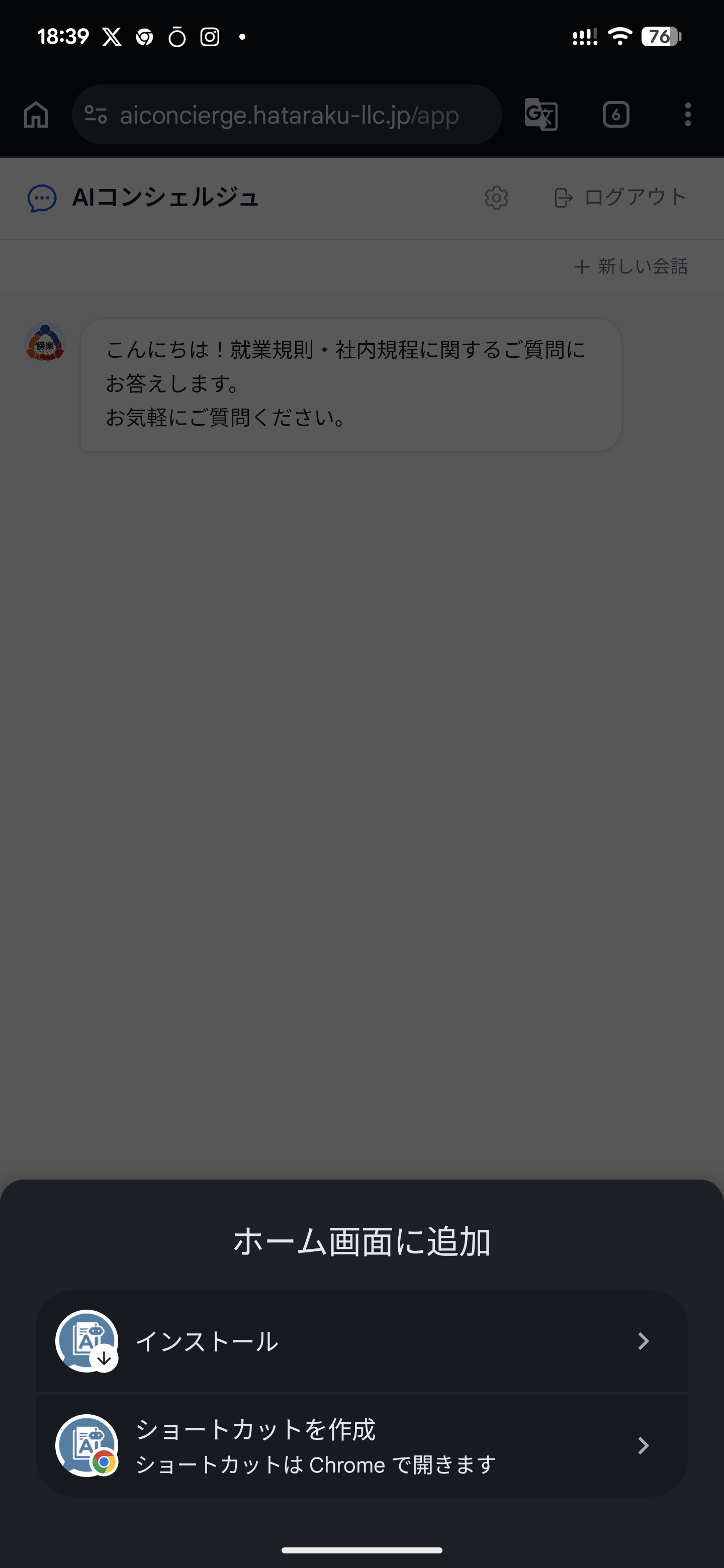This screenshot has width=724, height=1568.
Task: Open the tab switcher showing 6 tabs
Action: (615, 115)
